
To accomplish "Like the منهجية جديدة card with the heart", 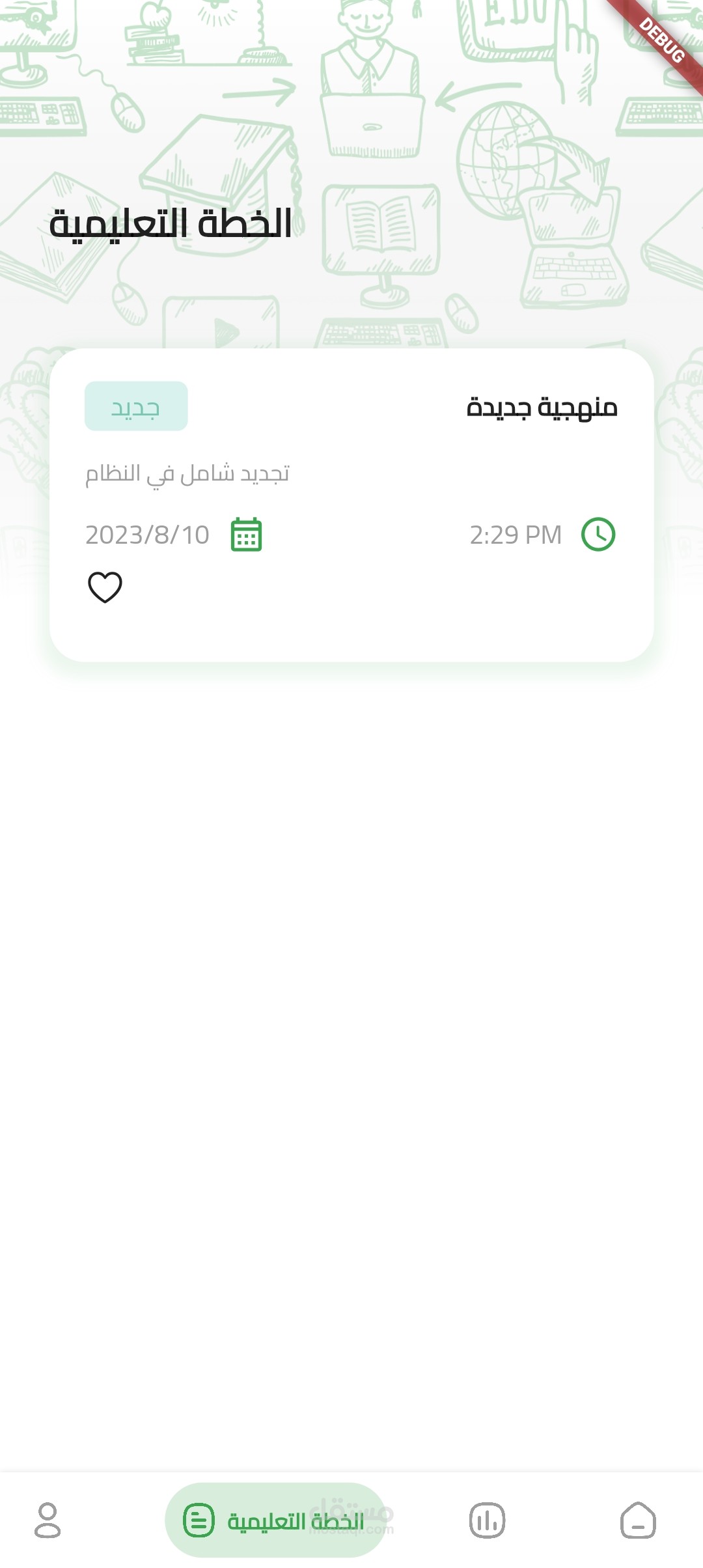I will click(105, 587).
